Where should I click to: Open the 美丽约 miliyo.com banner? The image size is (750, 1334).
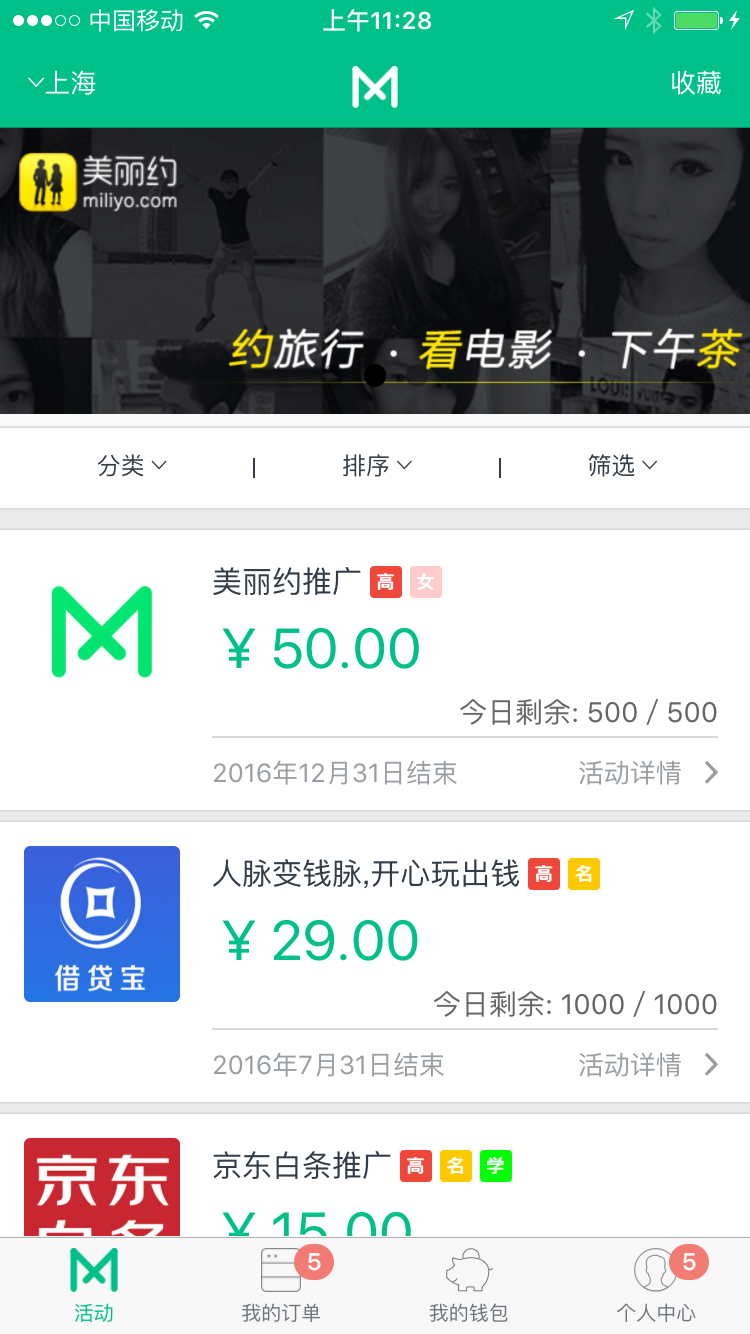pyautogui.click(x=375, y=270)
